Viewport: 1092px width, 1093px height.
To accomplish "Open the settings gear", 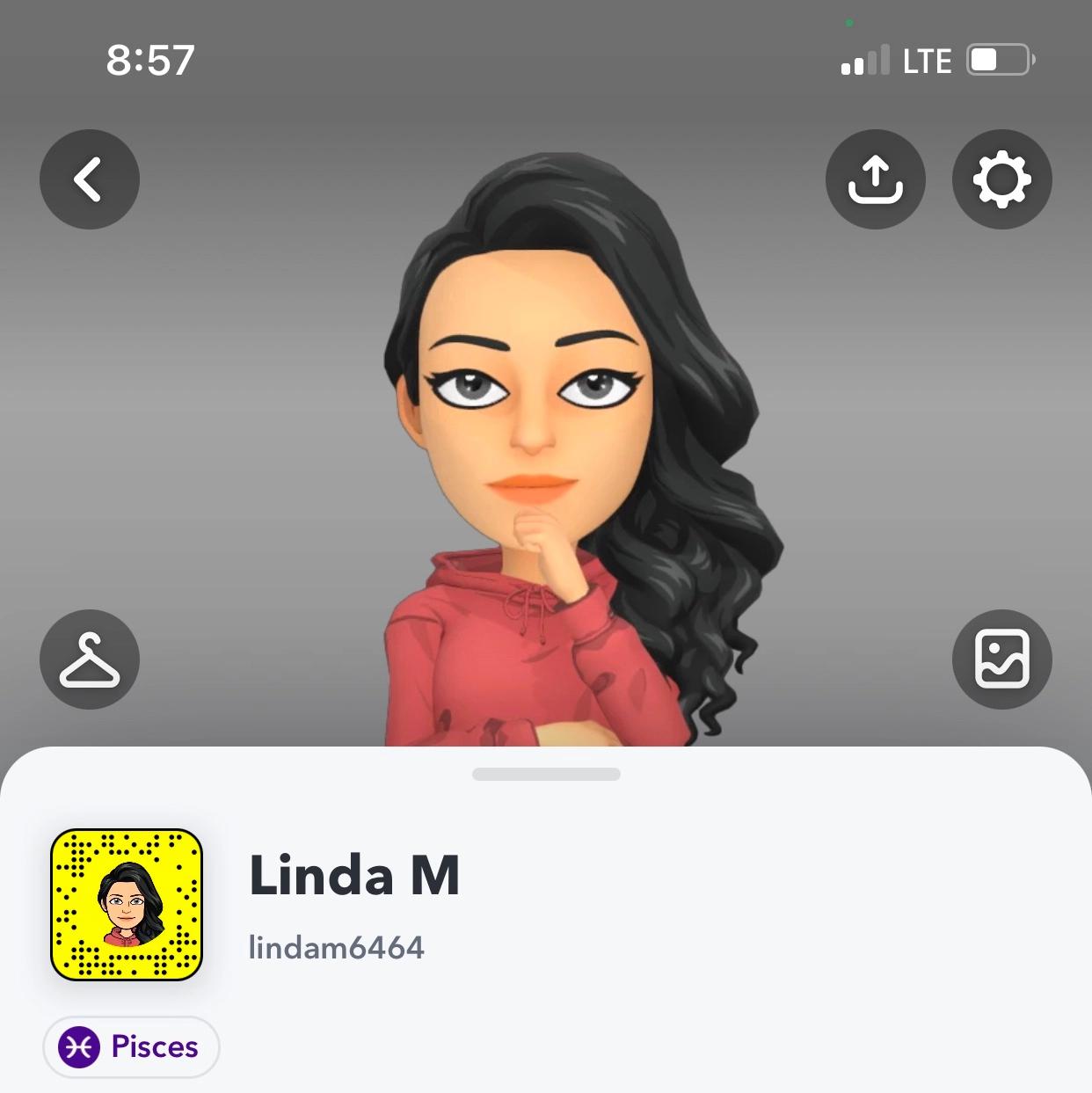I will (1001, 179).
